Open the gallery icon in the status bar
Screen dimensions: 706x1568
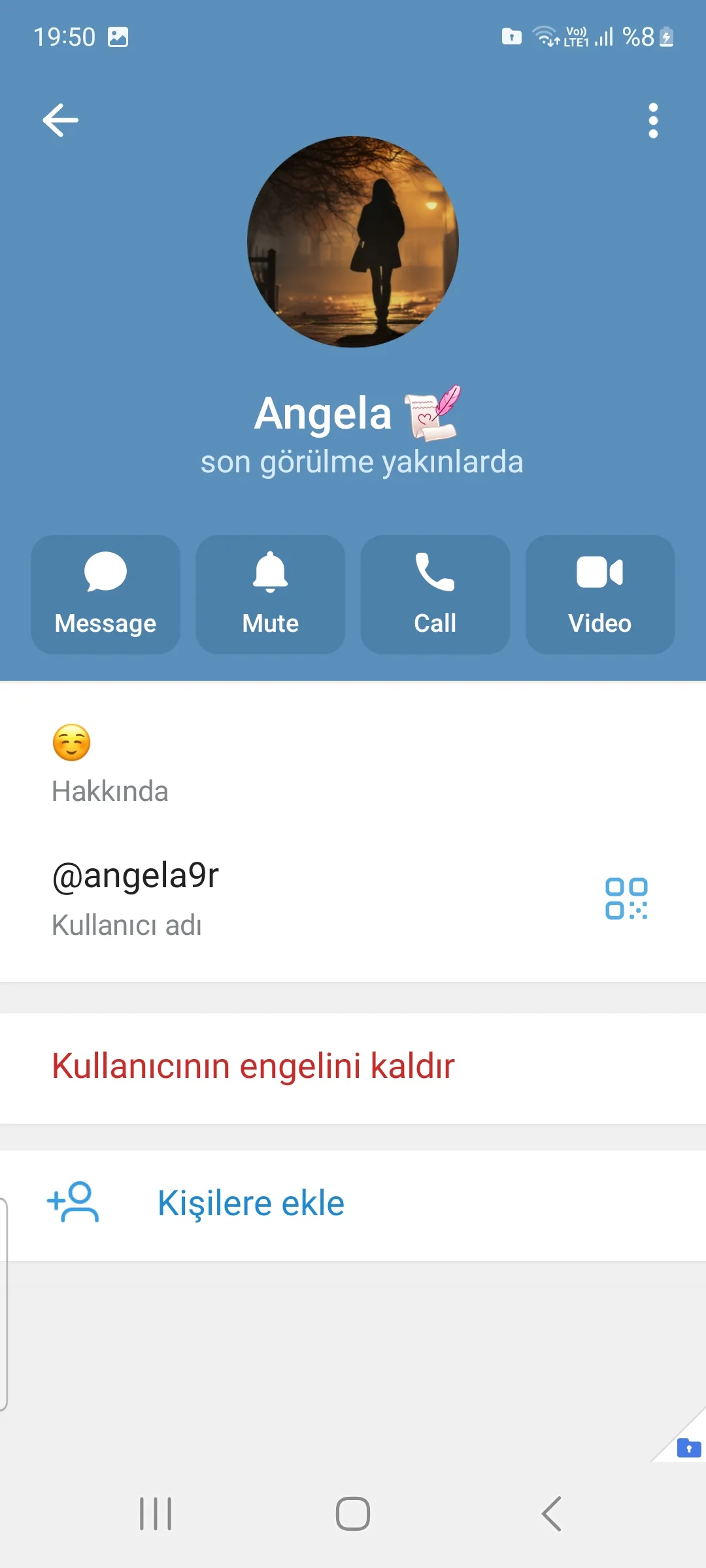[x=118, y=36]
